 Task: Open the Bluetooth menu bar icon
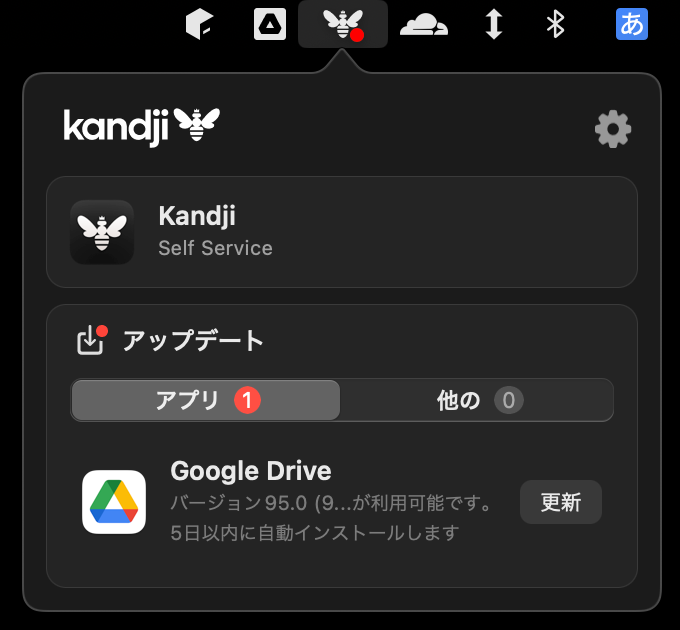point(556,24)
